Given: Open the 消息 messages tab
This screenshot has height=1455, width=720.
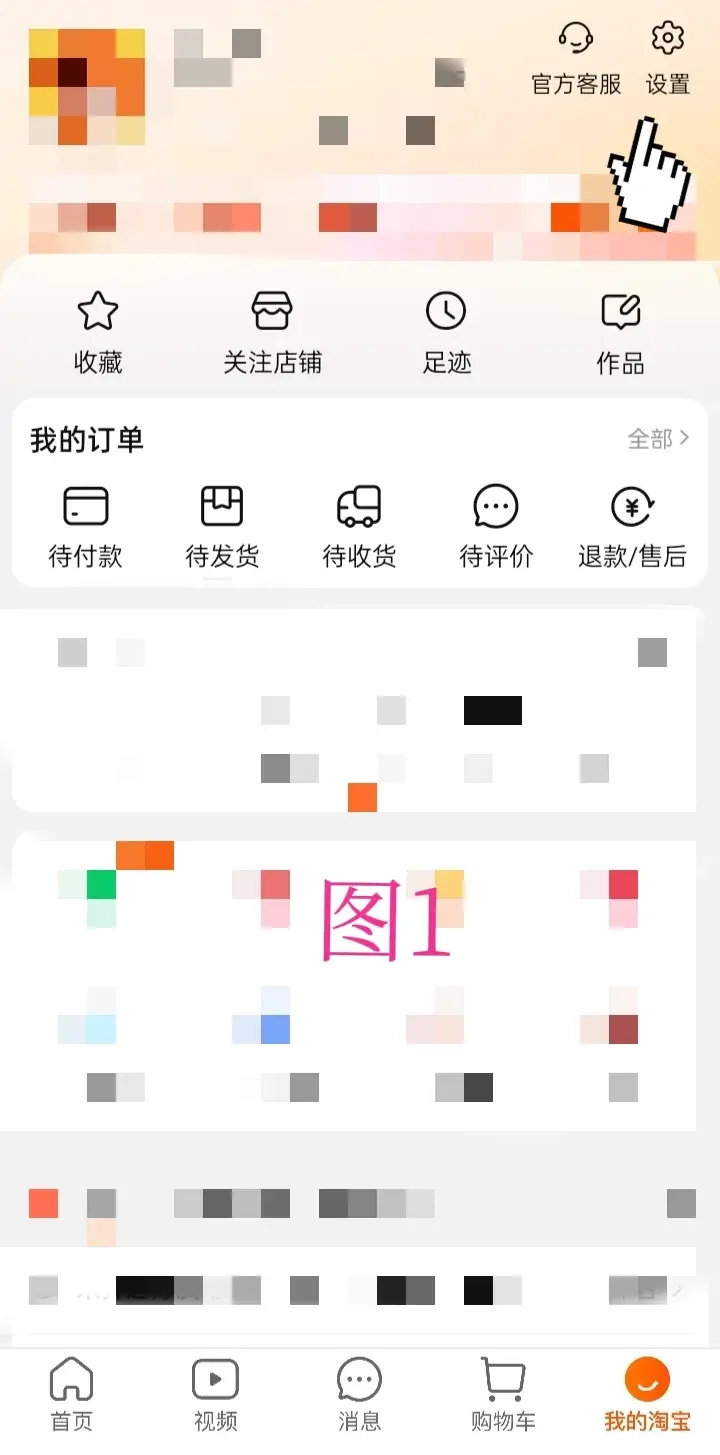Looking at the screenshot, I should tap(358, 1390).
